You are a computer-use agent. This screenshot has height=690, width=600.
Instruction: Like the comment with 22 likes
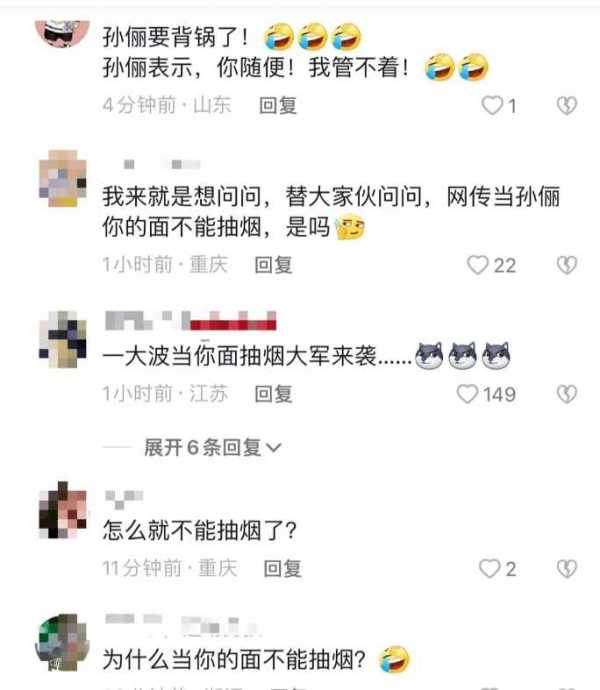tap(479, 265)
